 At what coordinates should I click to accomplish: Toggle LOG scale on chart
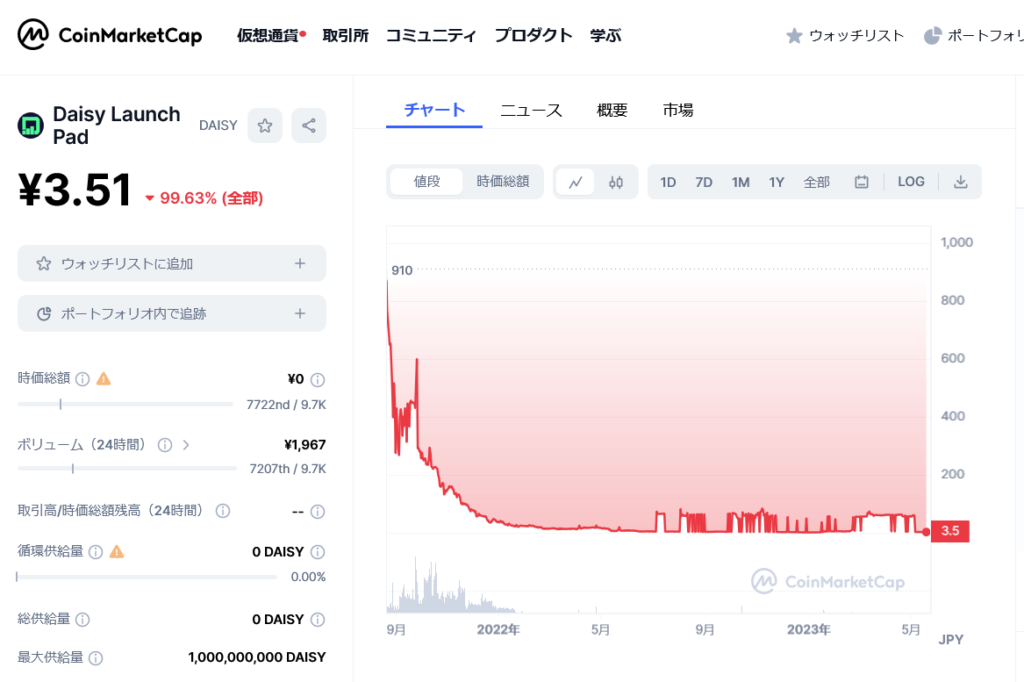(911, 182)
